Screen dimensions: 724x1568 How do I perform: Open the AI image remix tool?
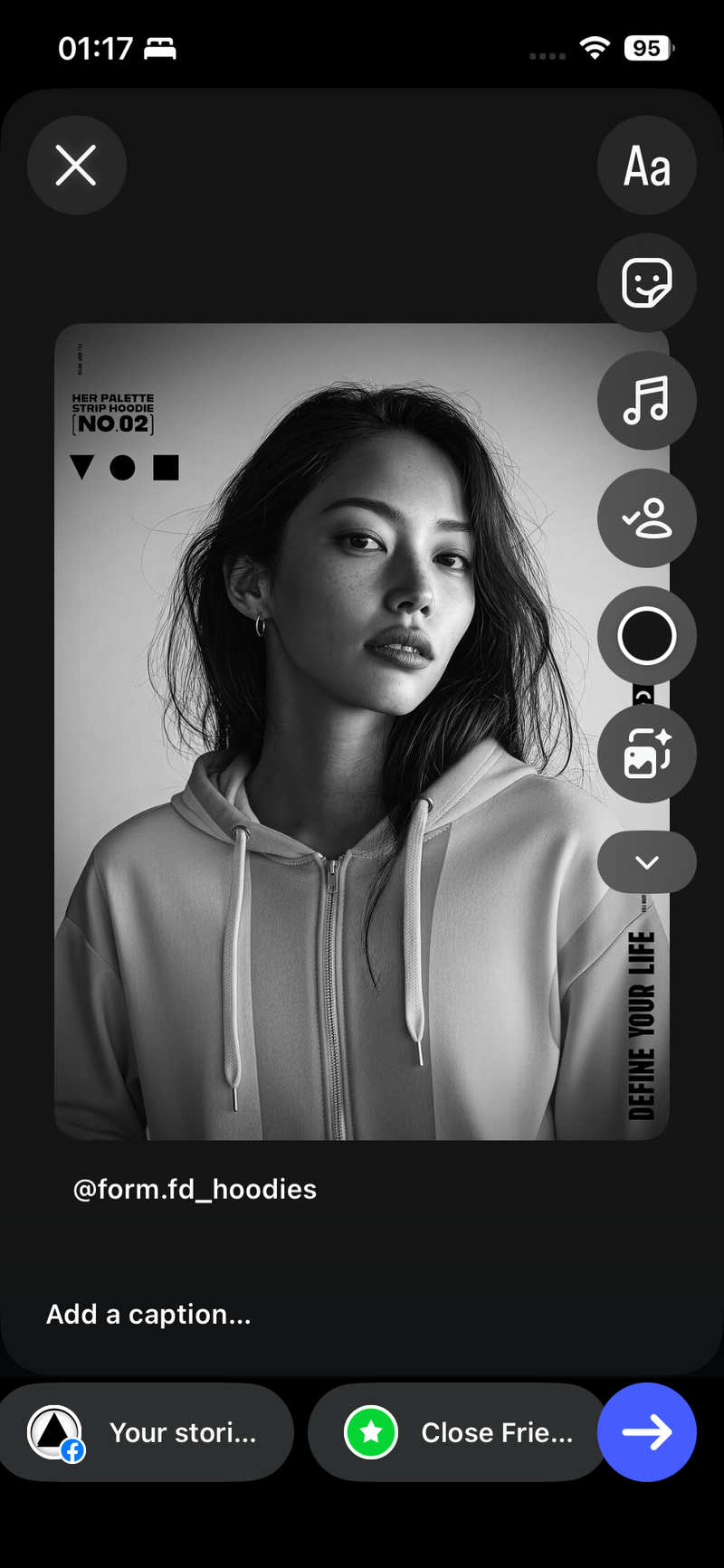click(x=646, y=754)
